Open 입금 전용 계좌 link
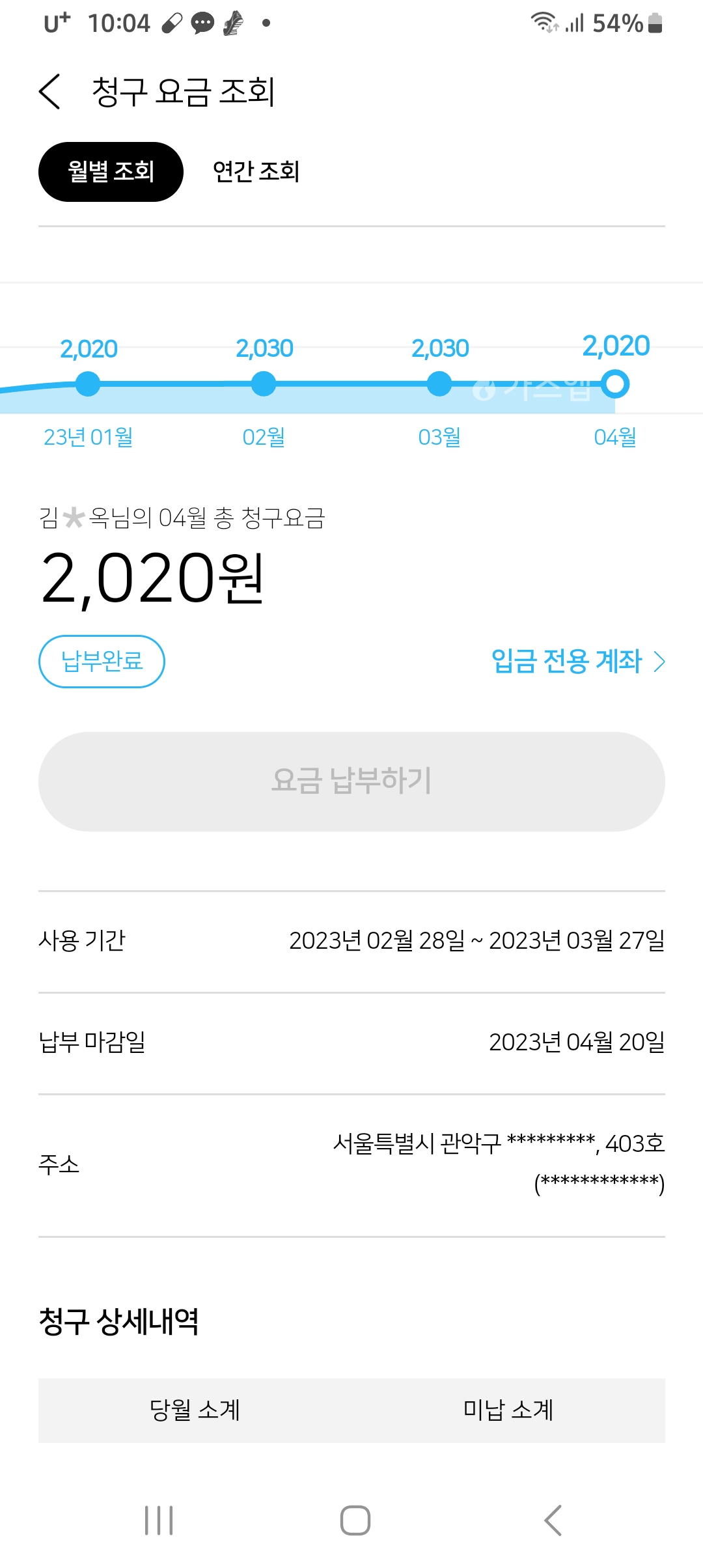This screenshot has height=1568, width=703. click(577, 662)
